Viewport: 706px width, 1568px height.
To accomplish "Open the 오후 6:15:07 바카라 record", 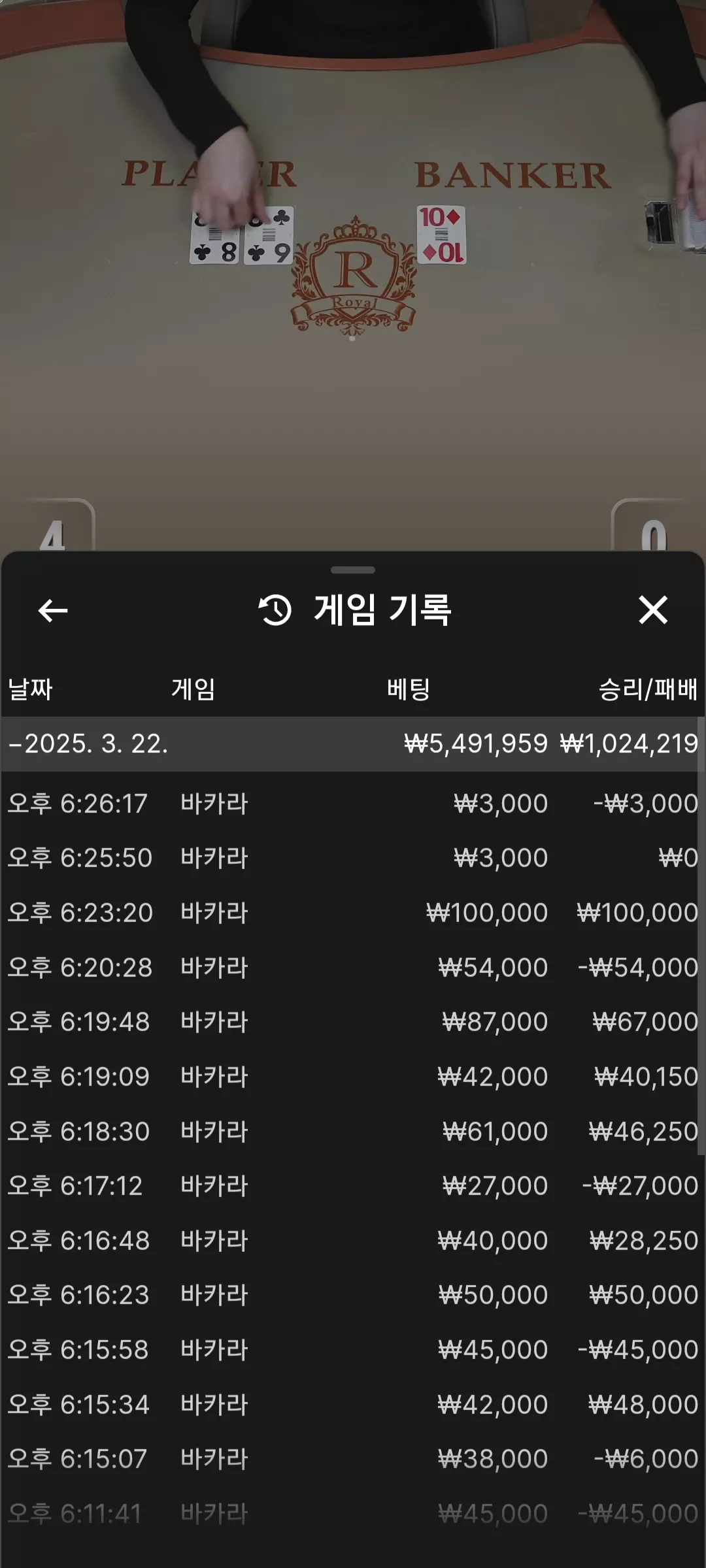I will click(x=353, y=1459).
